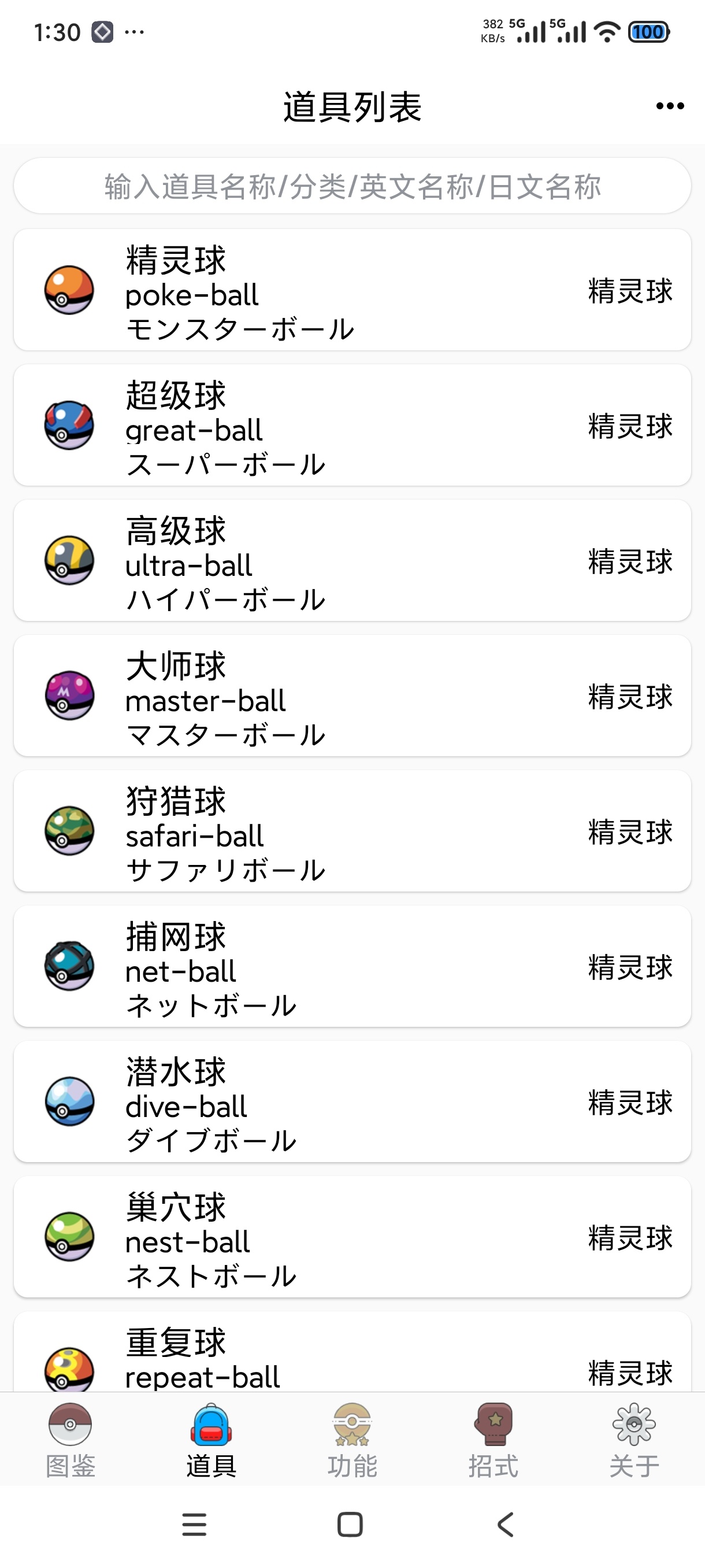The width and height of the screenshot is (705, 1568).
Task: View details for ultra-ball
Action: 352,560
